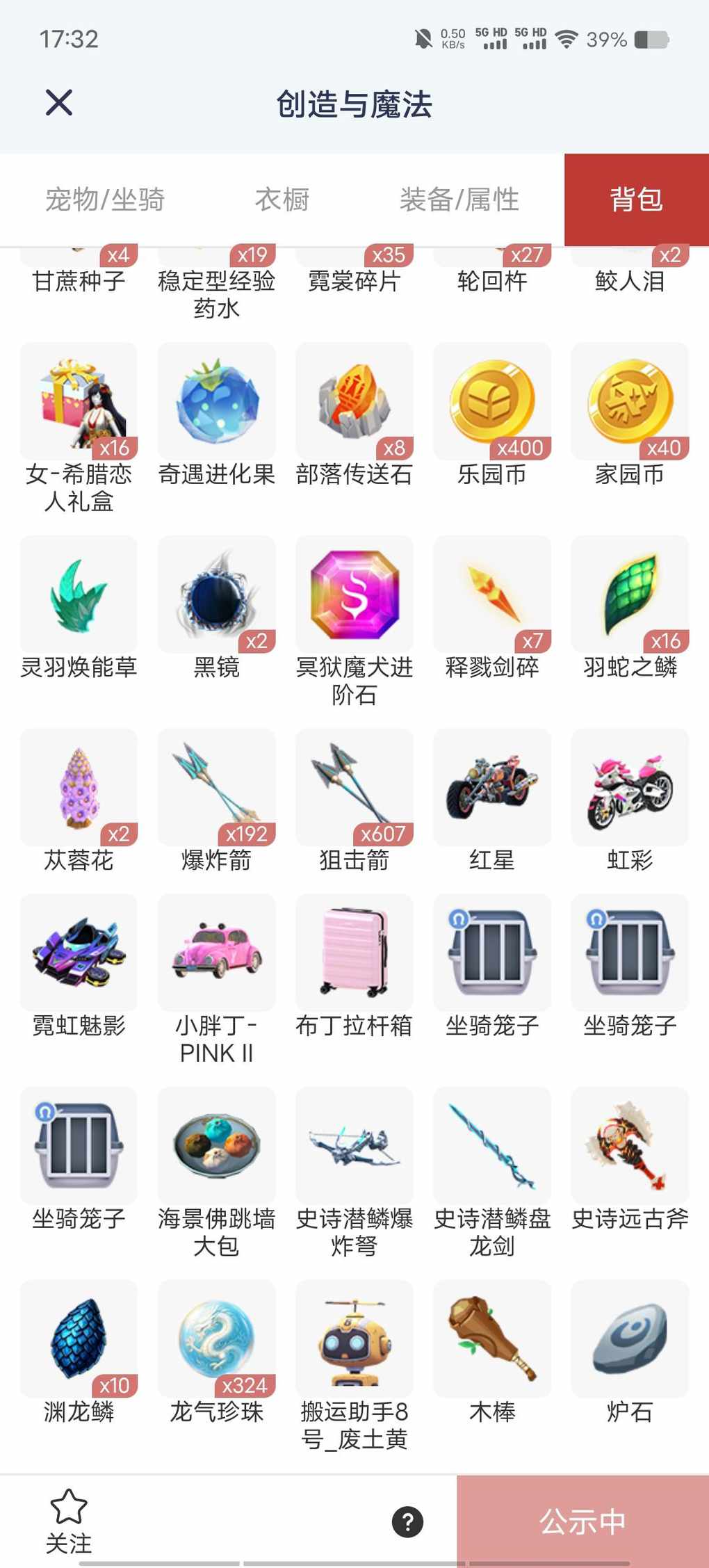View the 海景佛跳墙大包 item
Screen dimensions: 709x1568
coord(217,1145)
